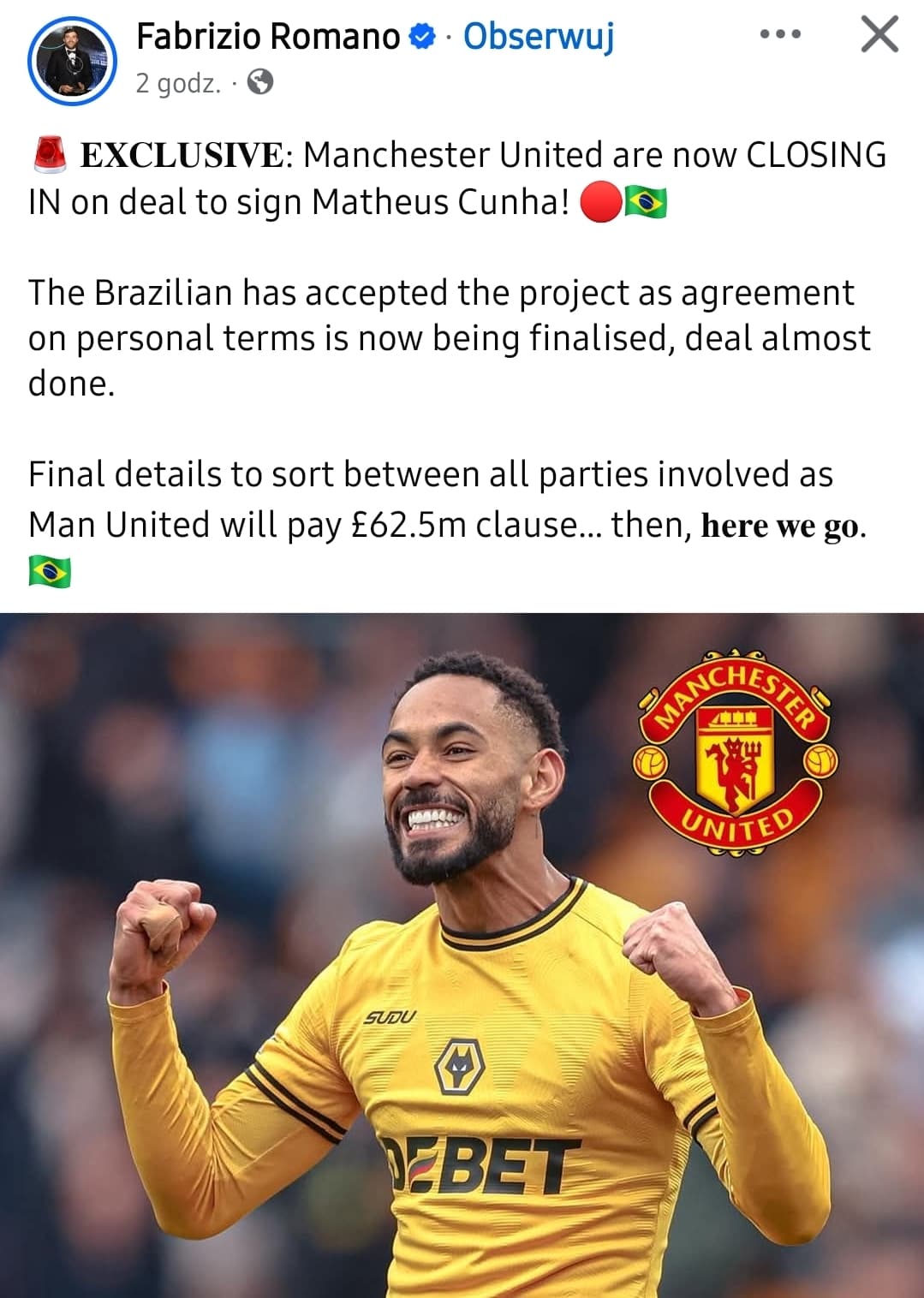Close this post with the X
Image resolution: width=924 pixels, height=1298 pixels.
879,35
